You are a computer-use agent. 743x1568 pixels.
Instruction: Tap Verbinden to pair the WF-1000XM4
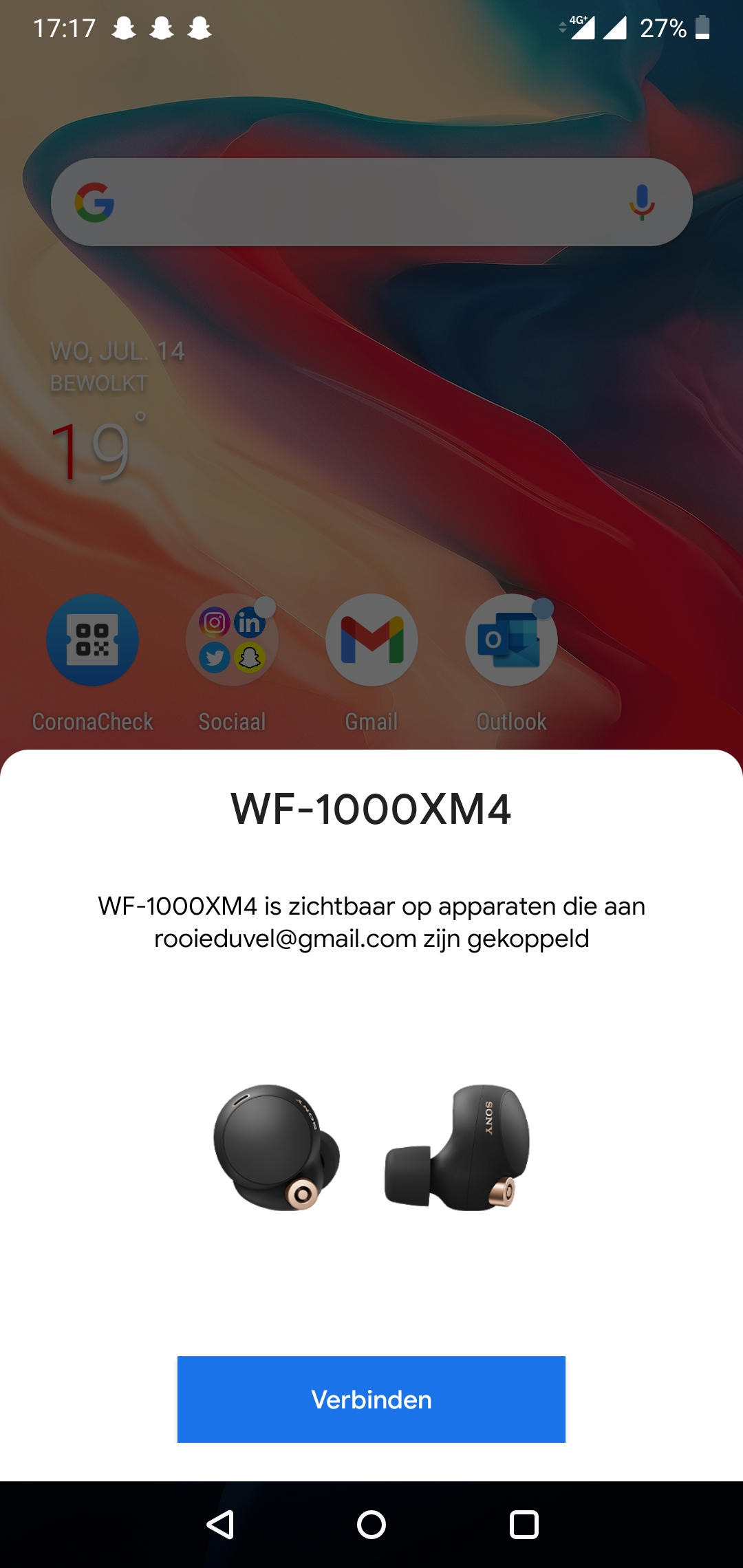pyautogui.click(x=371, y=1399)
